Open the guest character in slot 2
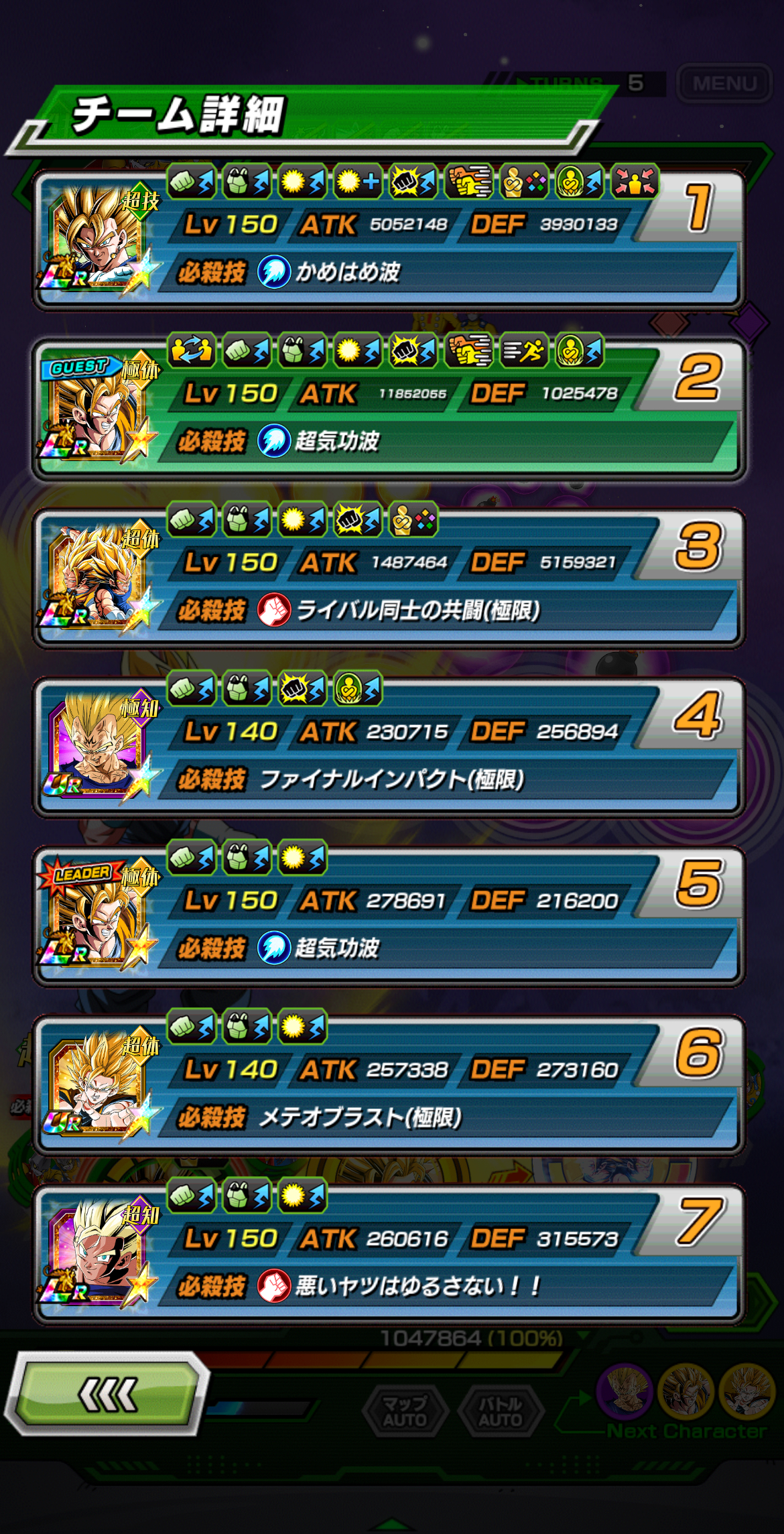 389,410
